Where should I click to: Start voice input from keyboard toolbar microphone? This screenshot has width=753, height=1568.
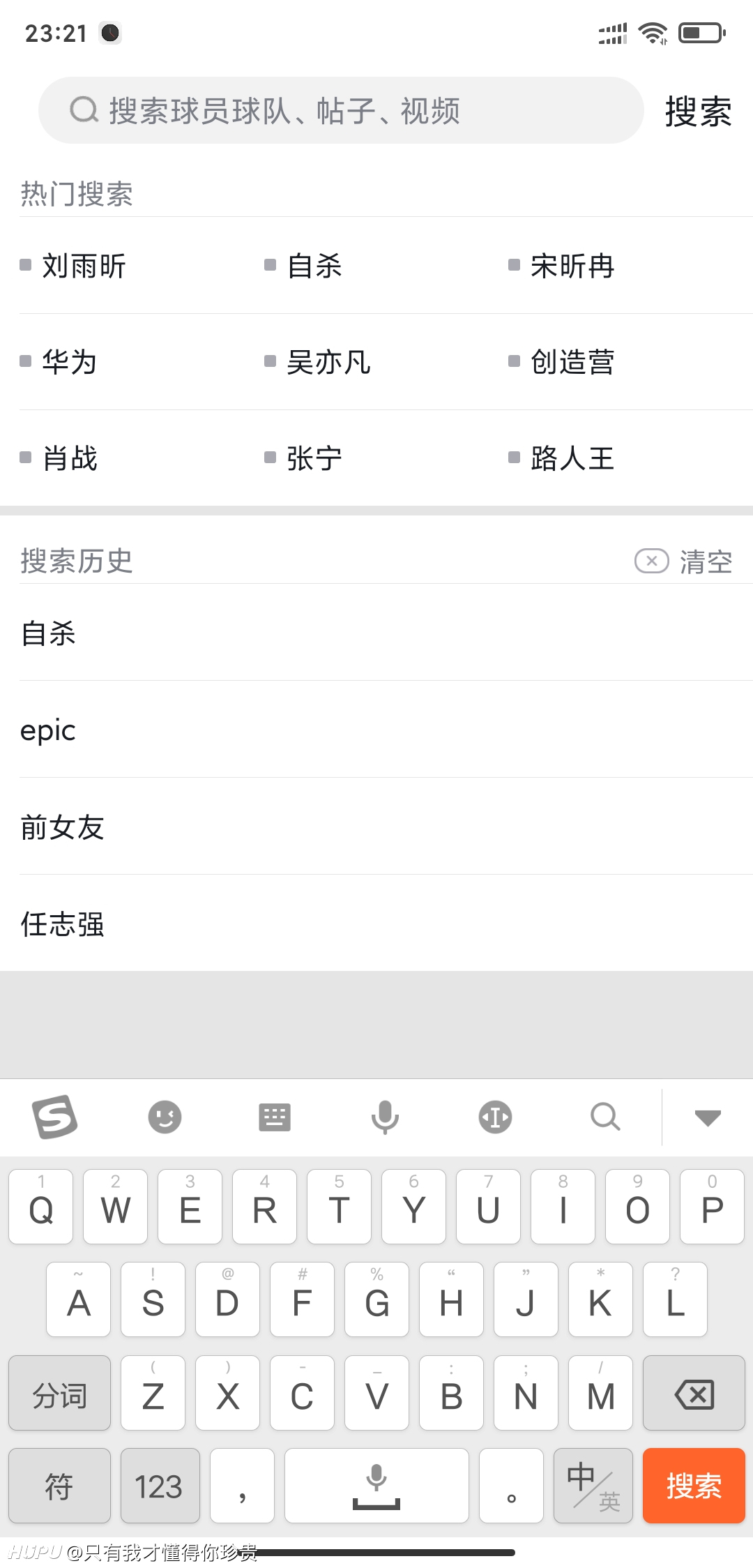pyautogui.click(x=385, y=1117)
